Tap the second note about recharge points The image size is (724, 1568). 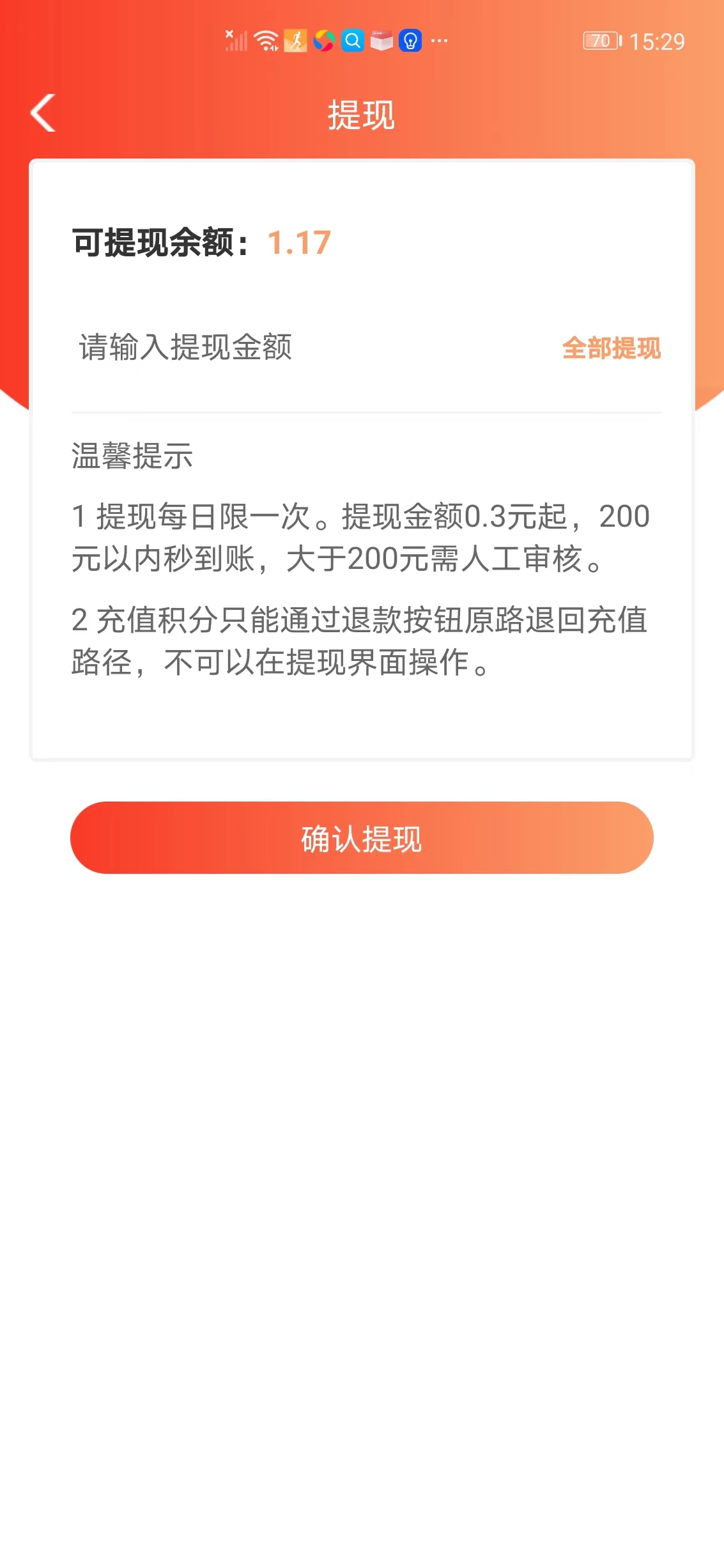pyautogui.click(x=358, y=642)
